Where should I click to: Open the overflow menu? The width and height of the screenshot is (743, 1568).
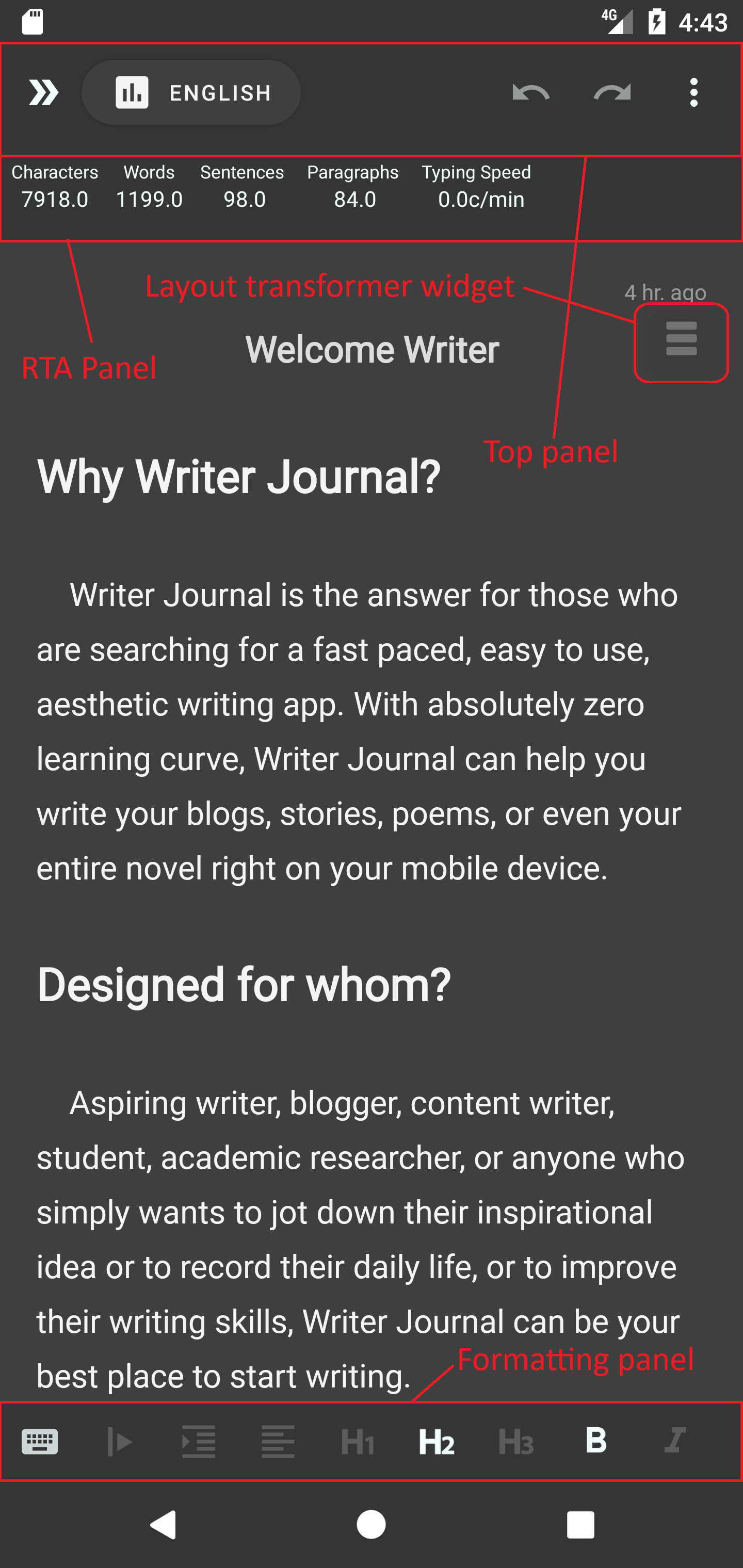(693, 92)
